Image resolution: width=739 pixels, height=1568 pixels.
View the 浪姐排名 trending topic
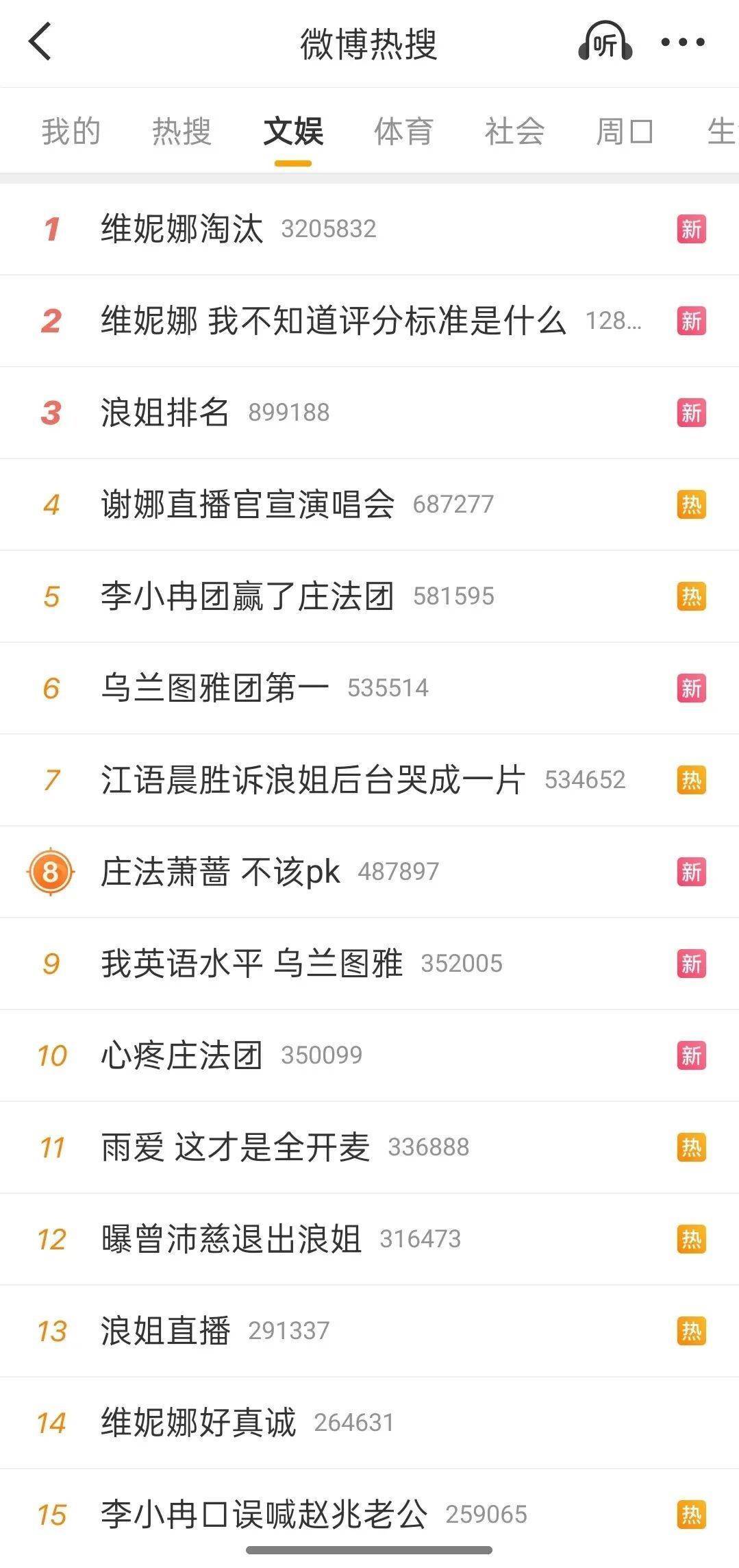point(165,413)
